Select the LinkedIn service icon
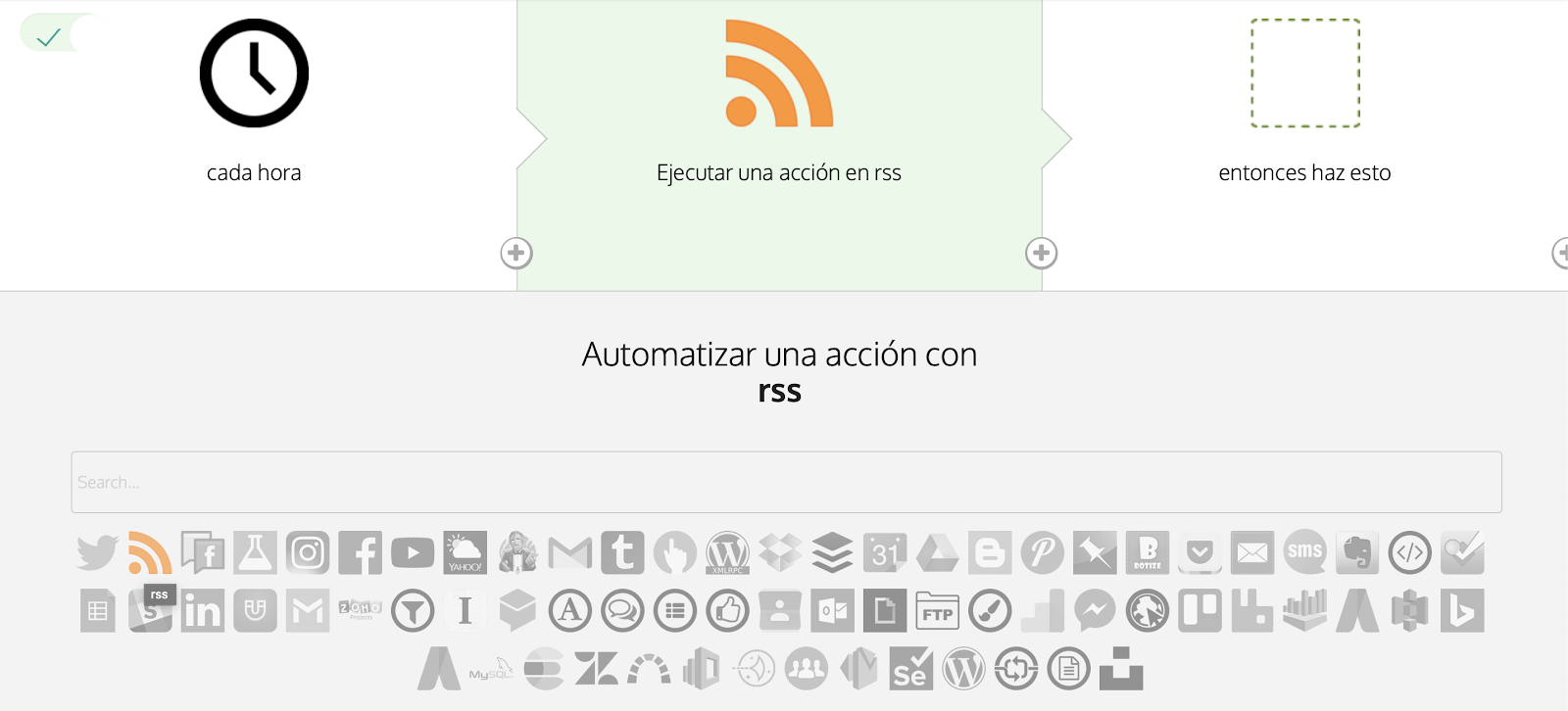This screenshot has width=1568, height=711. [x=203, y=612]
